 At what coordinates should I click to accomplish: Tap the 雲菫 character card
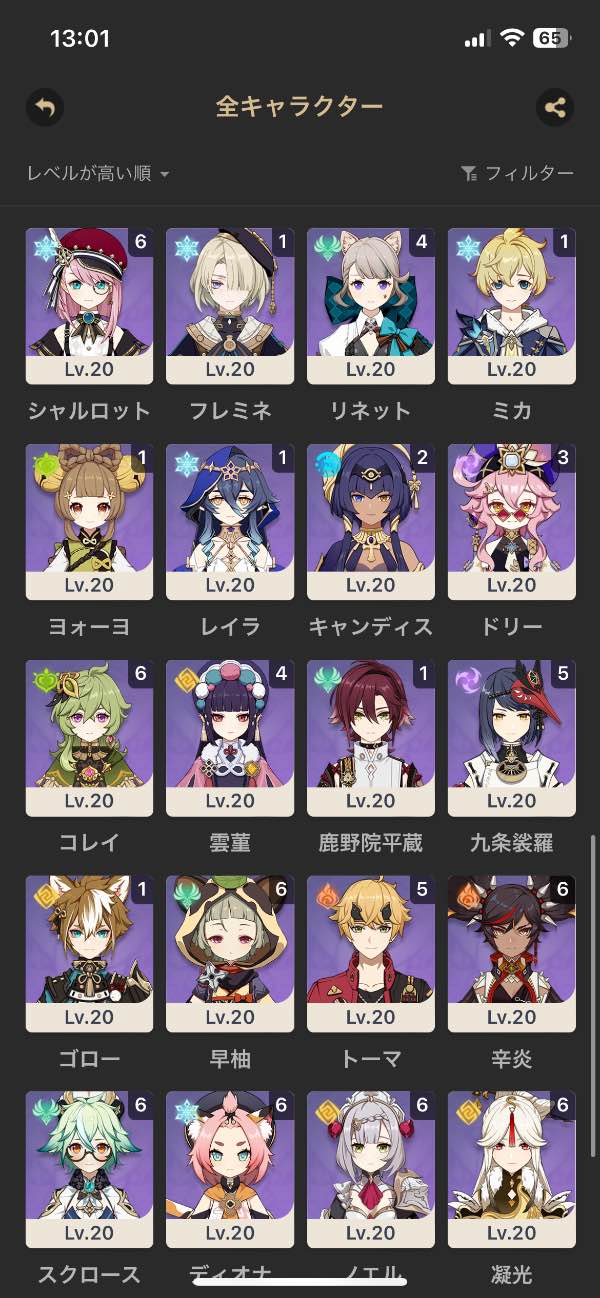pyautogui.click(x=230, y=738)
